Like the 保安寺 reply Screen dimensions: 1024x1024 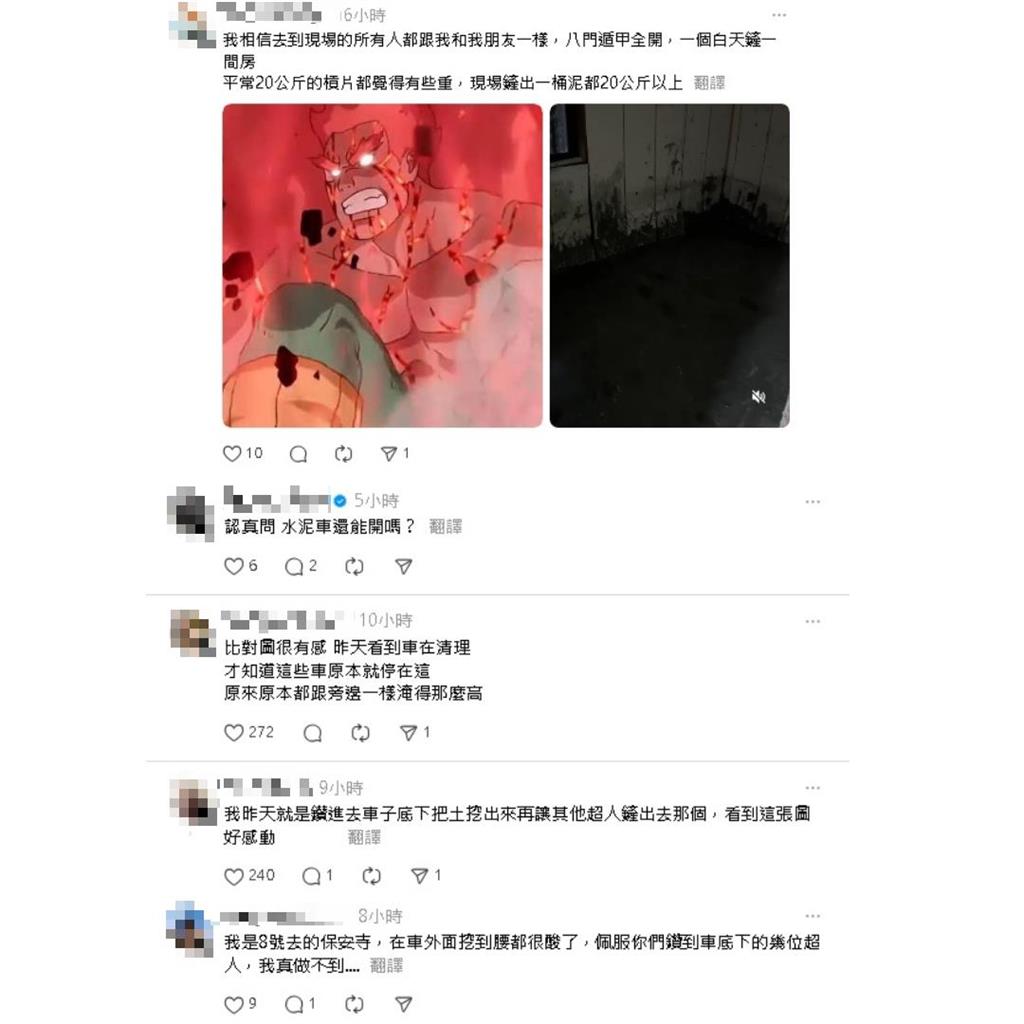point(233,1003)
